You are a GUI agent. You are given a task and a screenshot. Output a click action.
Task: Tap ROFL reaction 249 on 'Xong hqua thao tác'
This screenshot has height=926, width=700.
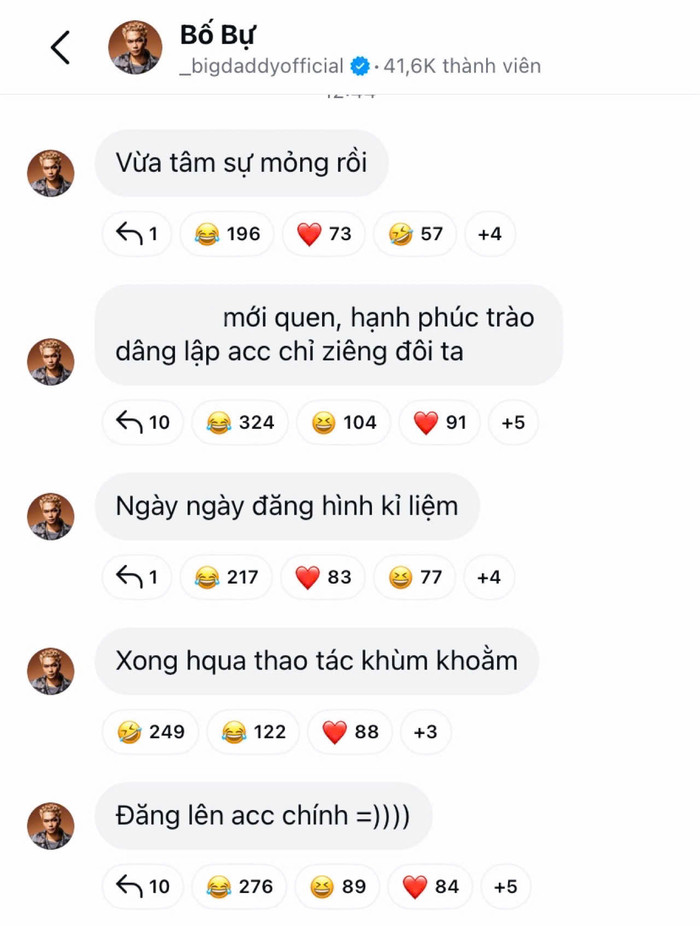pos(150,732)
